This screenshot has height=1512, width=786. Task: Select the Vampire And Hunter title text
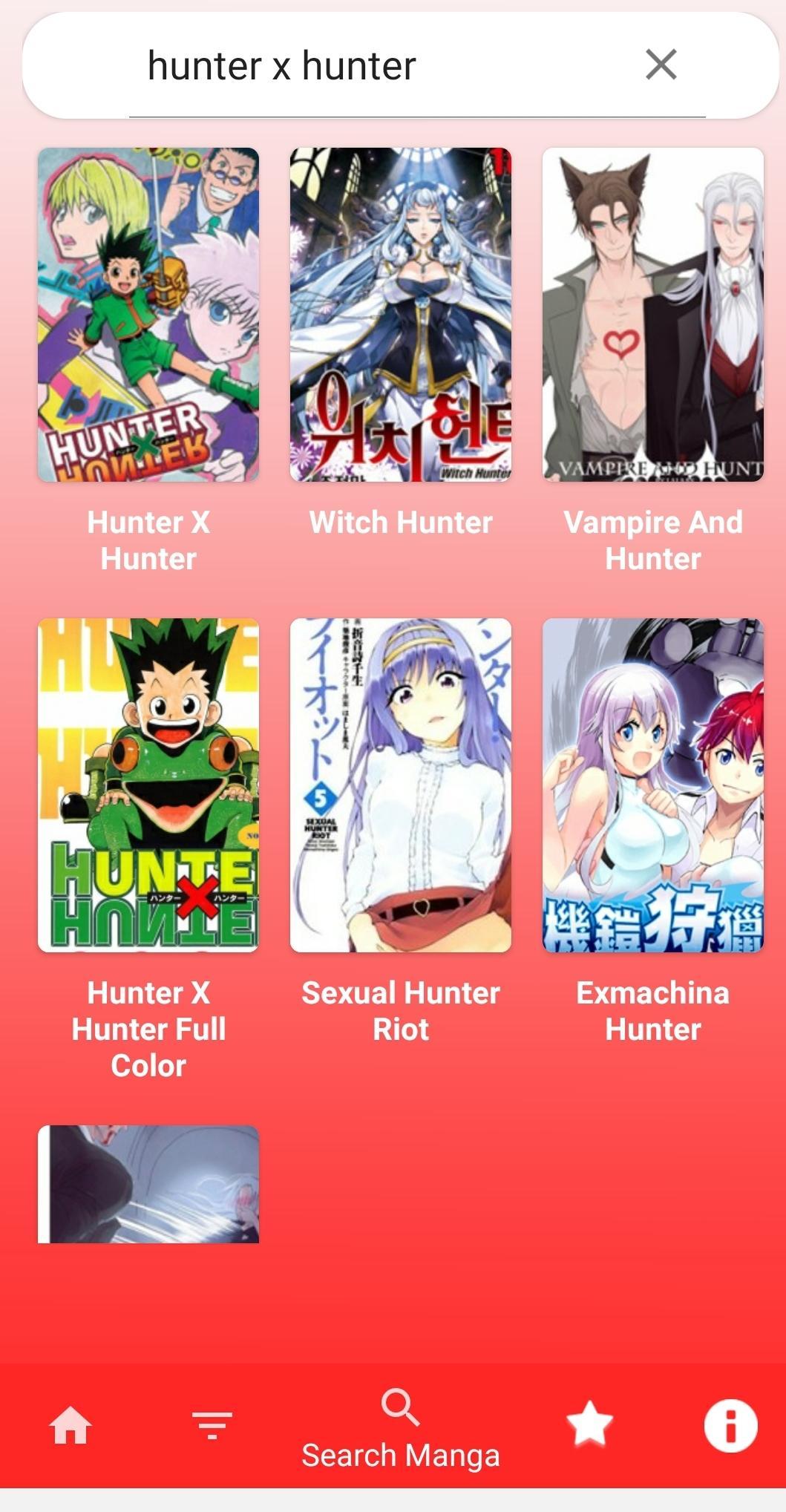click(x=653, y=542)
